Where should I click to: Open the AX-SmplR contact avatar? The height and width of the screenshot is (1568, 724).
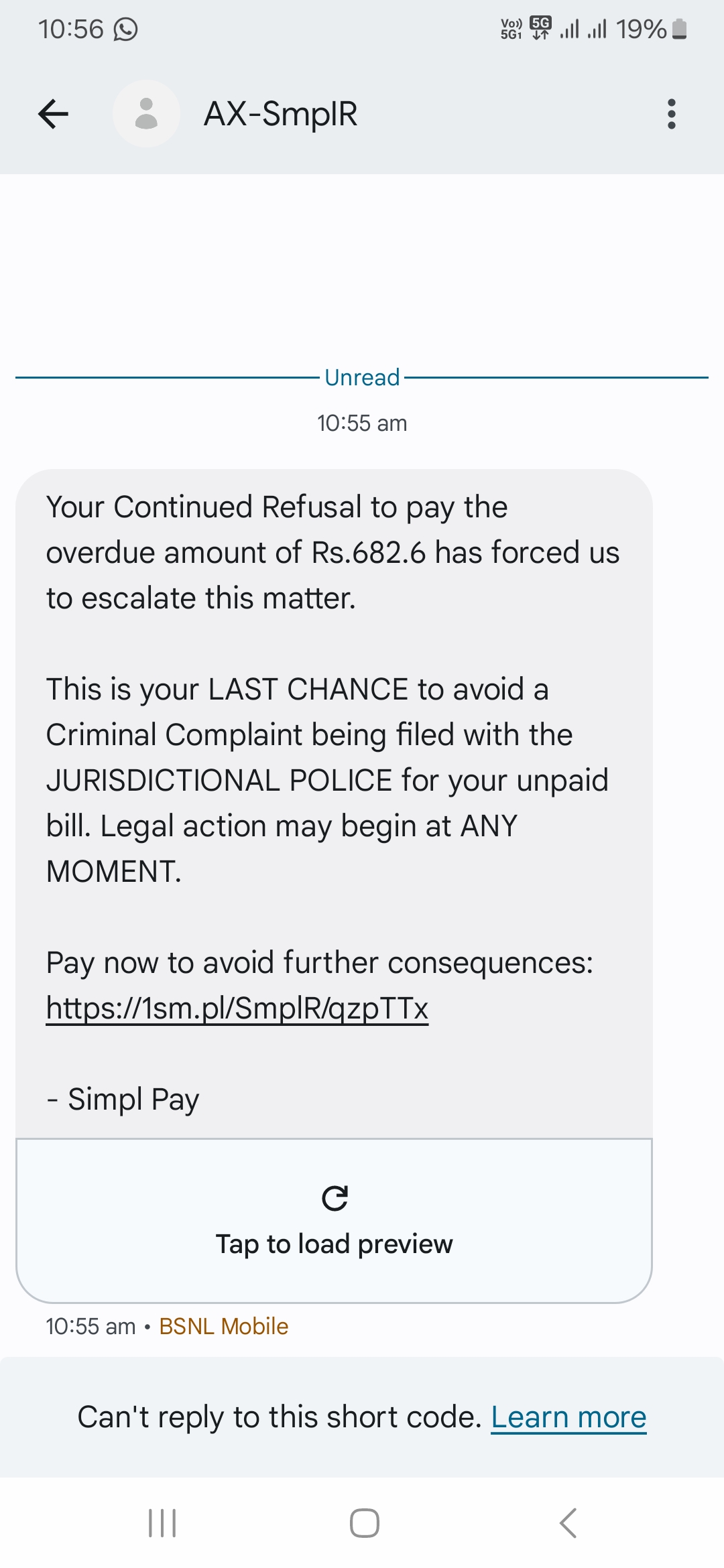[x=146, y=114]
